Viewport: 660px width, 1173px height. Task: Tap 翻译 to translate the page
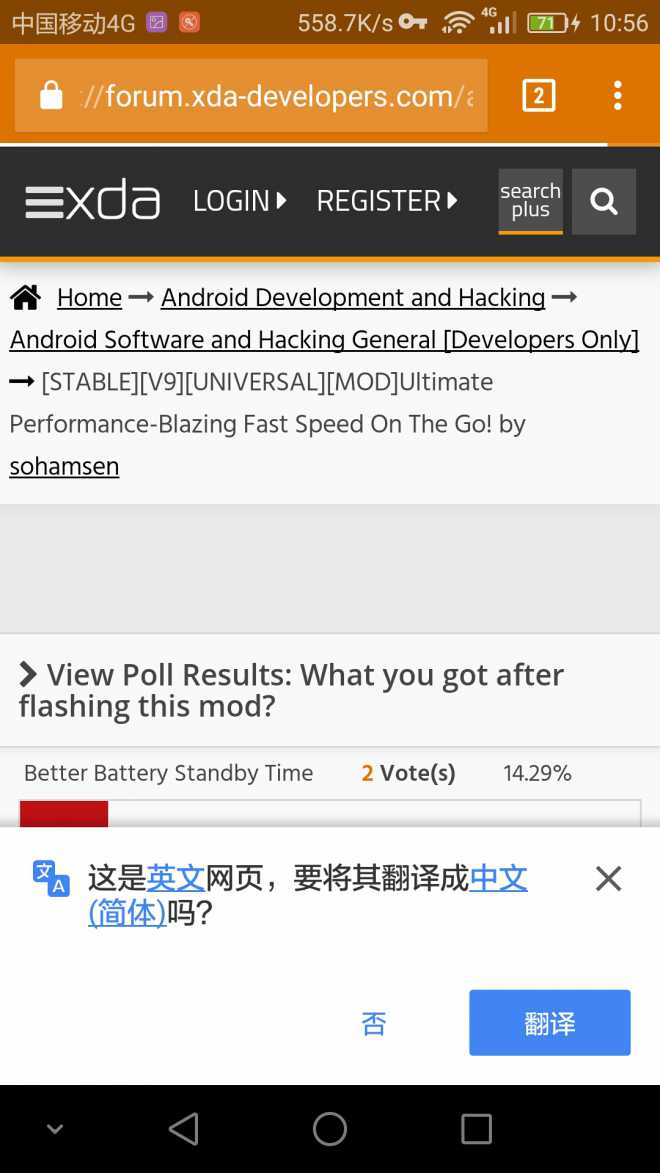[549, 1023]
